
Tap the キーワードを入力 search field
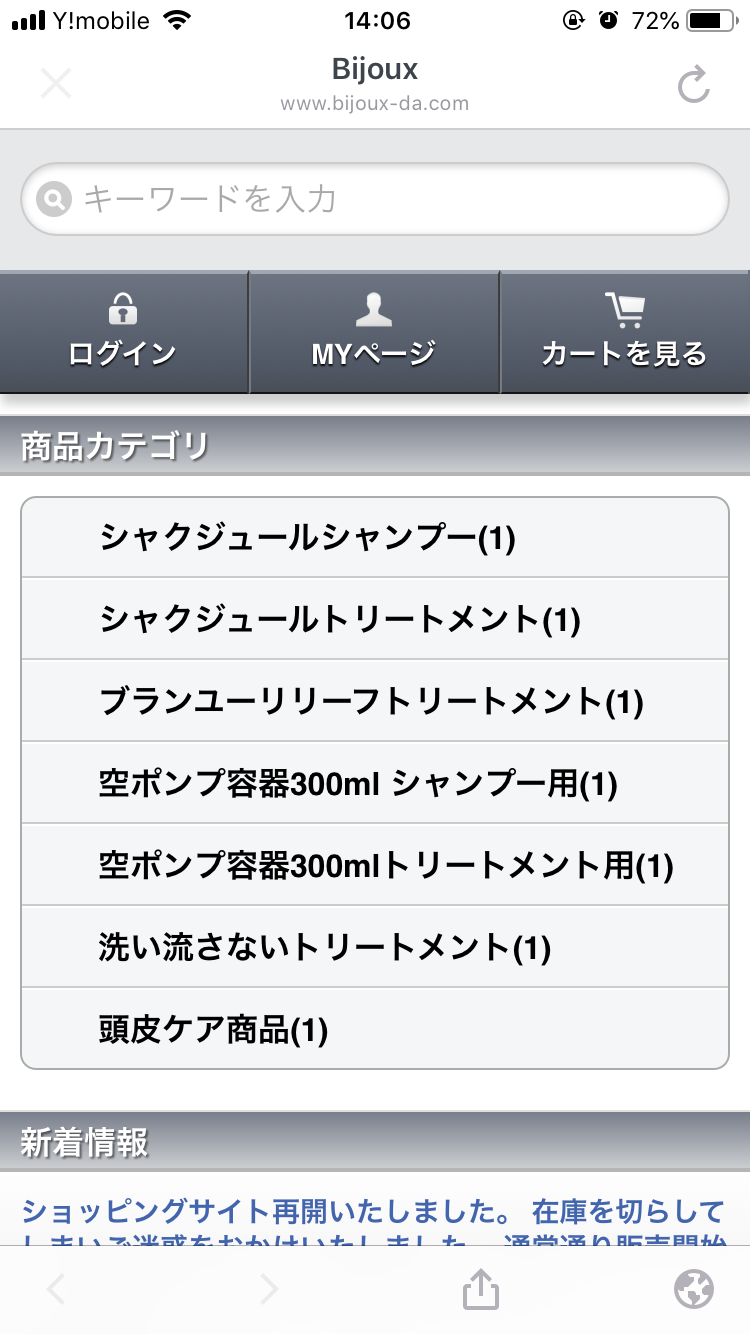(x=375, y=199)
